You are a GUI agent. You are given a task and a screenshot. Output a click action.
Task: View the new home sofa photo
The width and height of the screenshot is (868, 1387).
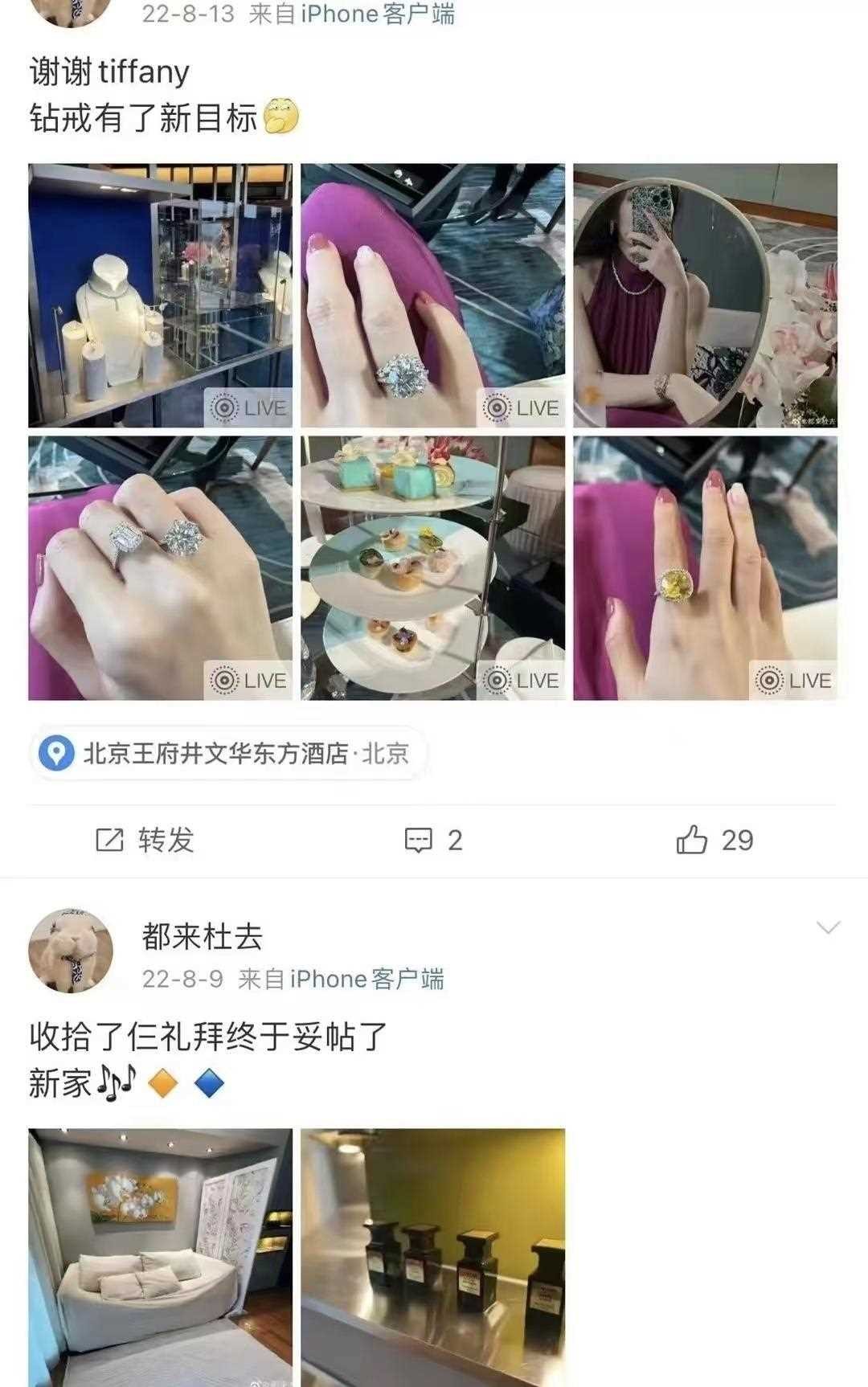pos(160,1258)
